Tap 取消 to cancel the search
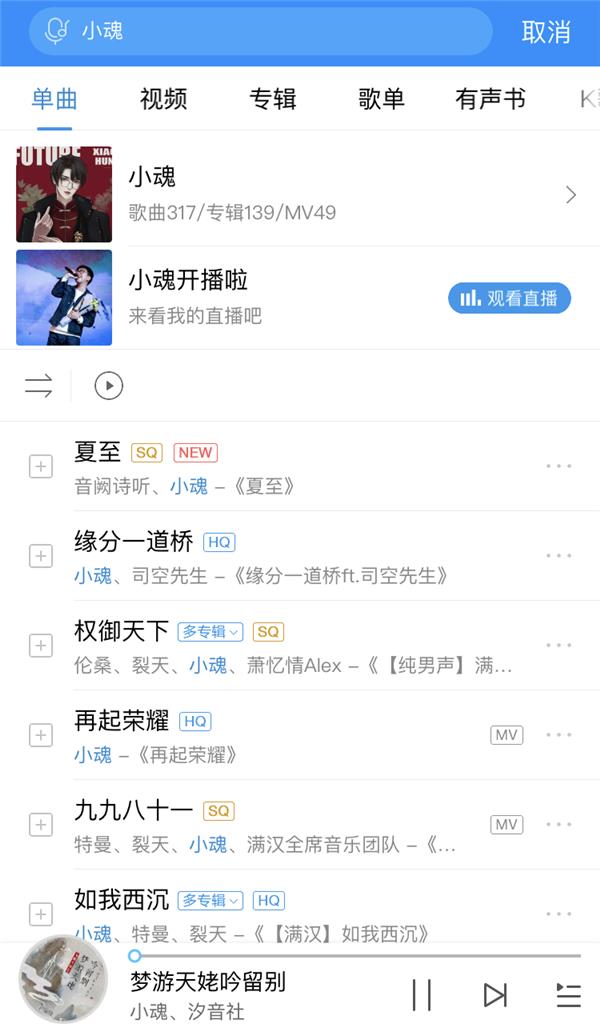 coord(545,32)
